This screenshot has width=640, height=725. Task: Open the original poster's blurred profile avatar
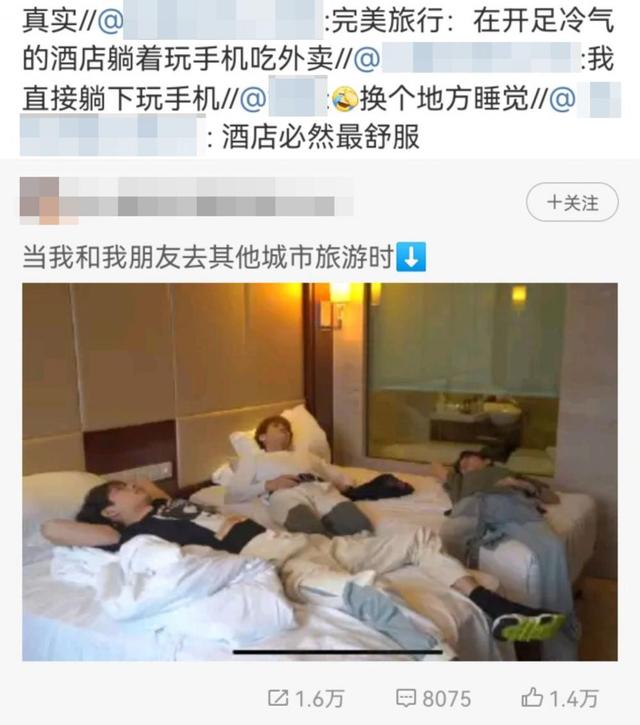(43, 200)
